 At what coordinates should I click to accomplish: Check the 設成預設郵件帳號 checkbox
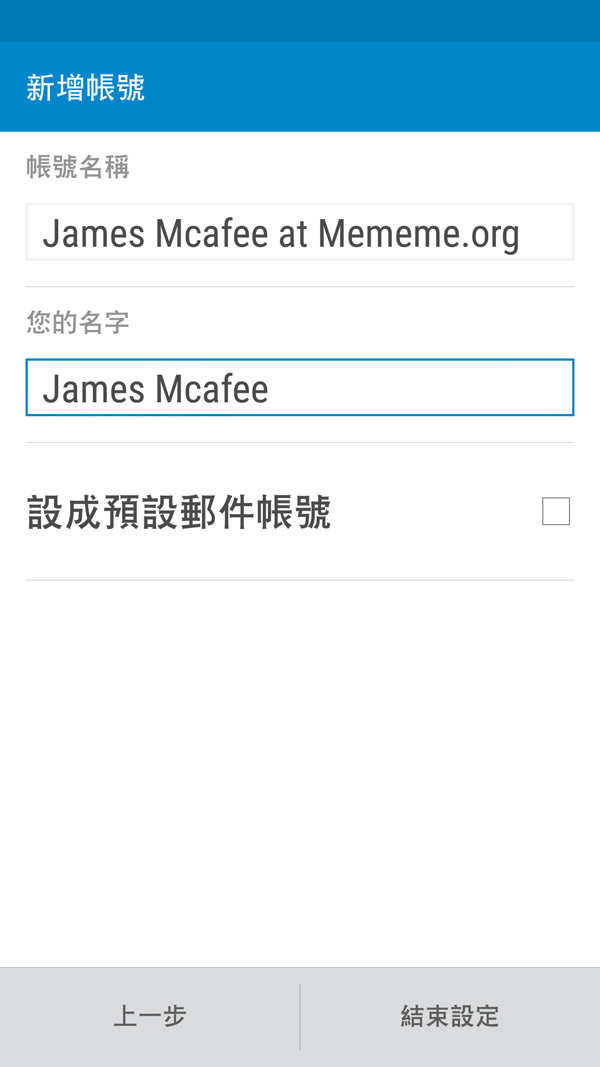[555, 512]
